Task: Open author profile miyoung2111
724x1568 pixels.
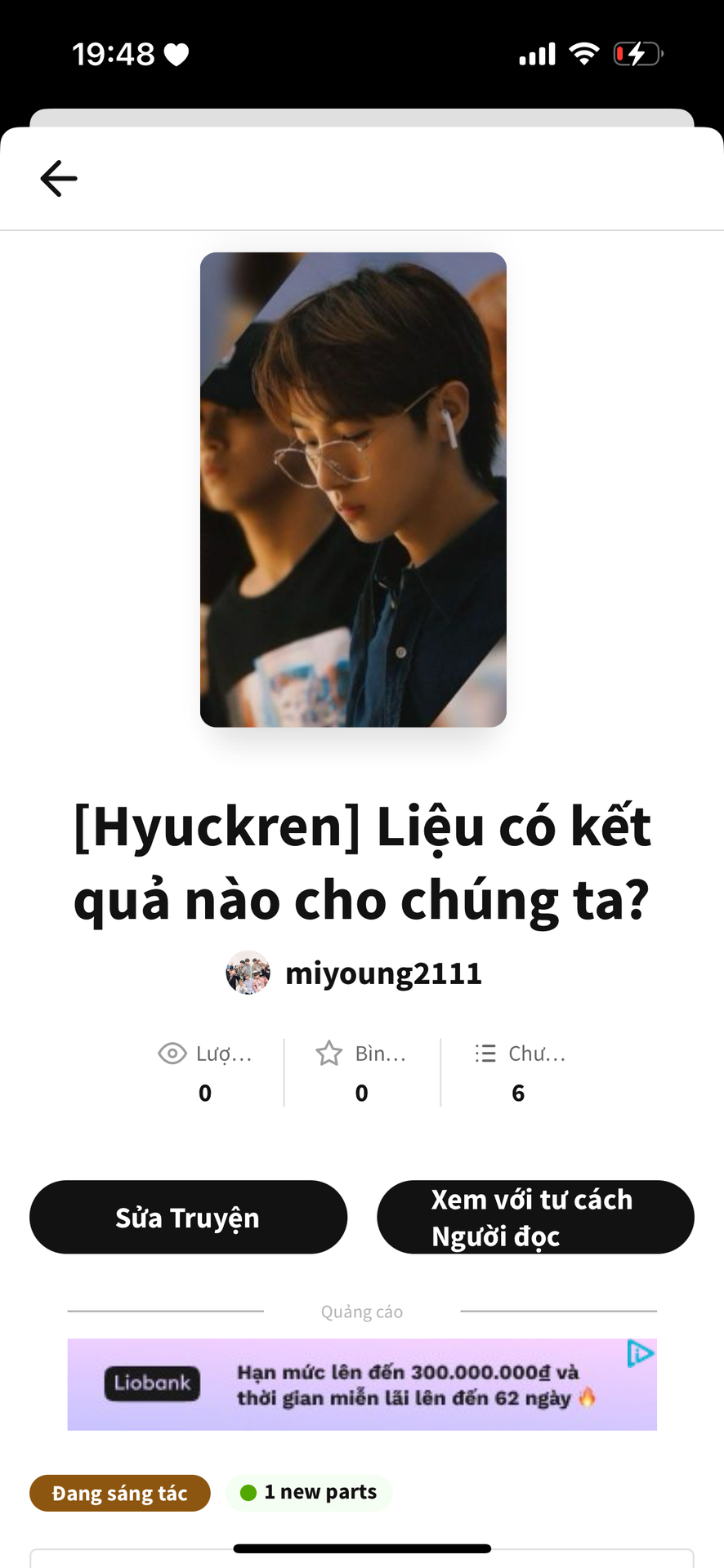Action: 382,973
